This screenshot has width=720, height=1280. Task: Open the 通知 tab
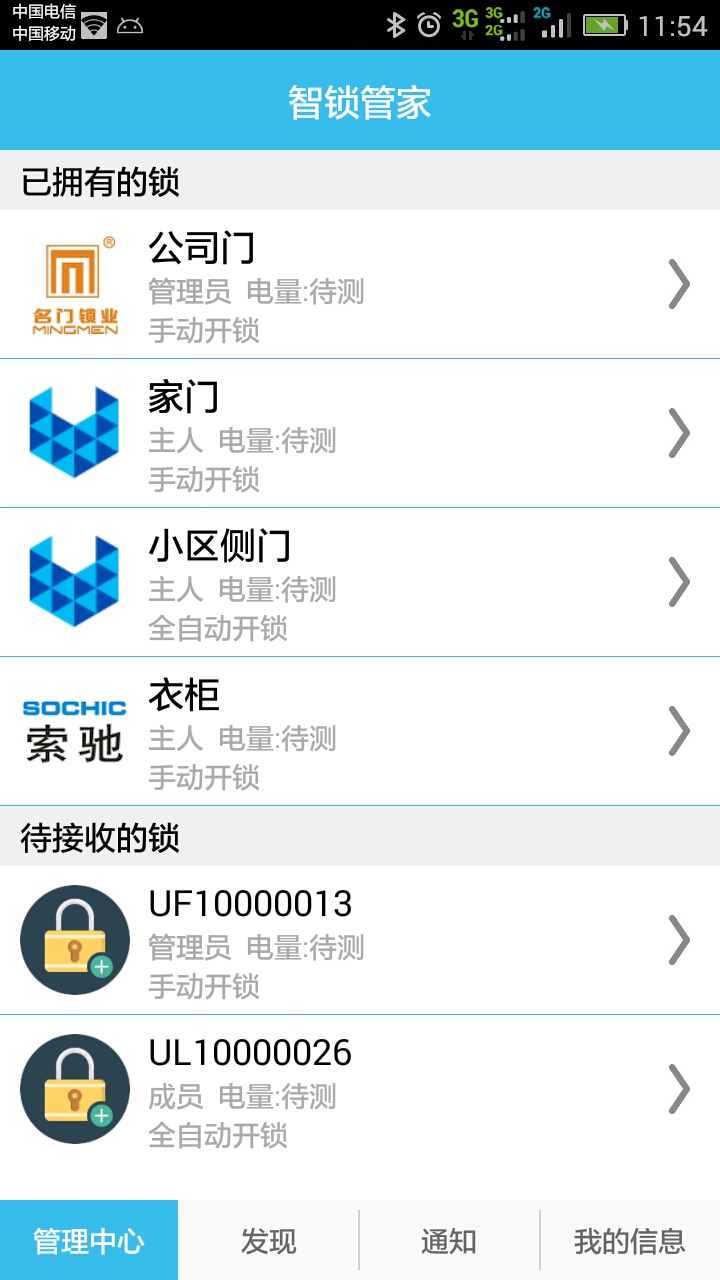click(450, 1239)
